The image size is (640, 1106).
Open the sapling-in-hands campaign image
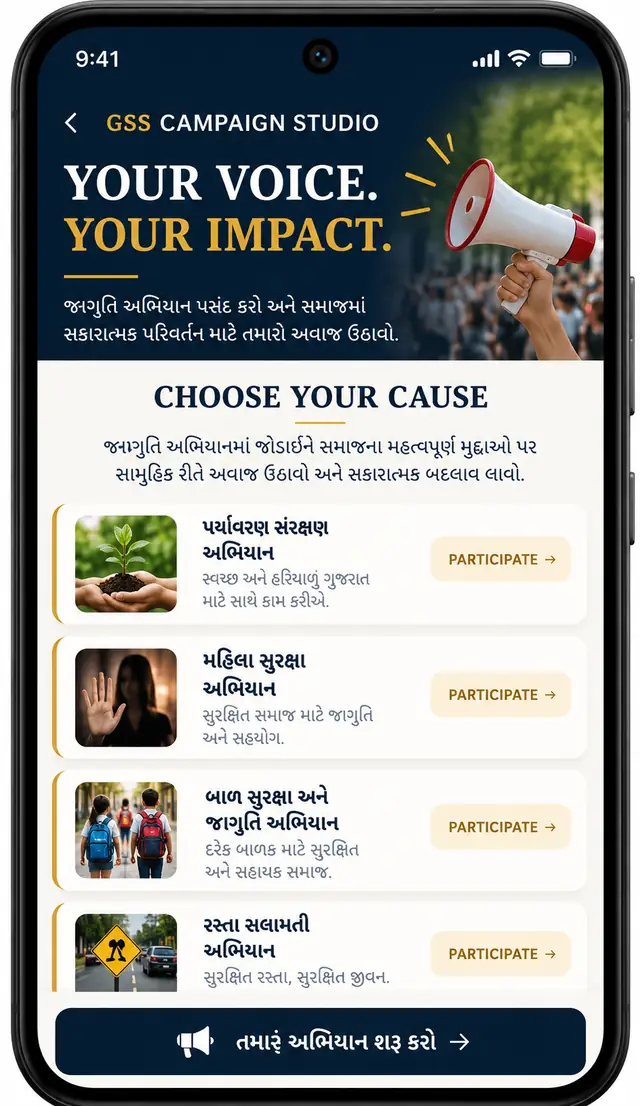126,564
